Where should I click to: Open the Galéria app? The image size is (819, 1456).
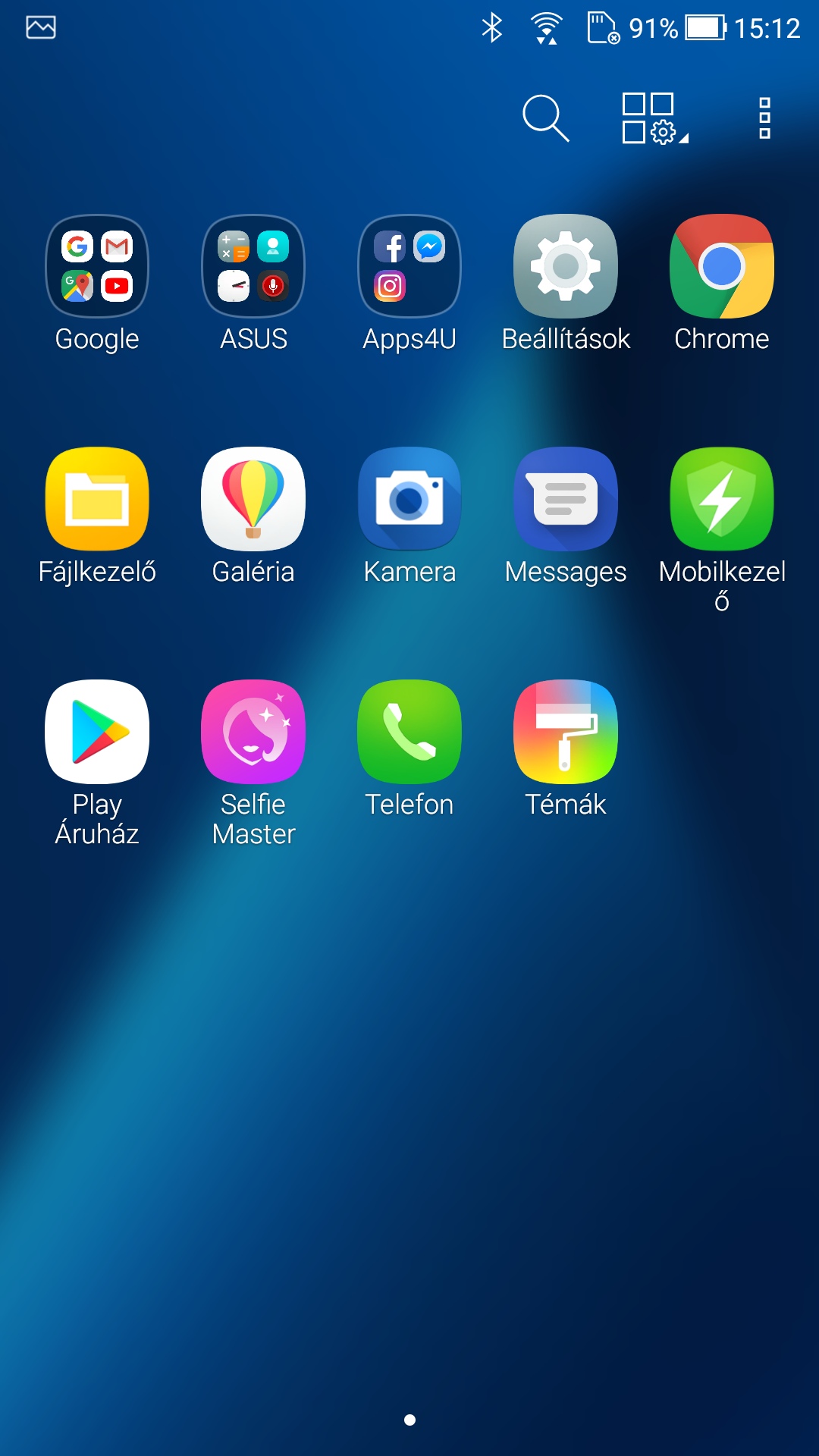[x=253, y=500]
